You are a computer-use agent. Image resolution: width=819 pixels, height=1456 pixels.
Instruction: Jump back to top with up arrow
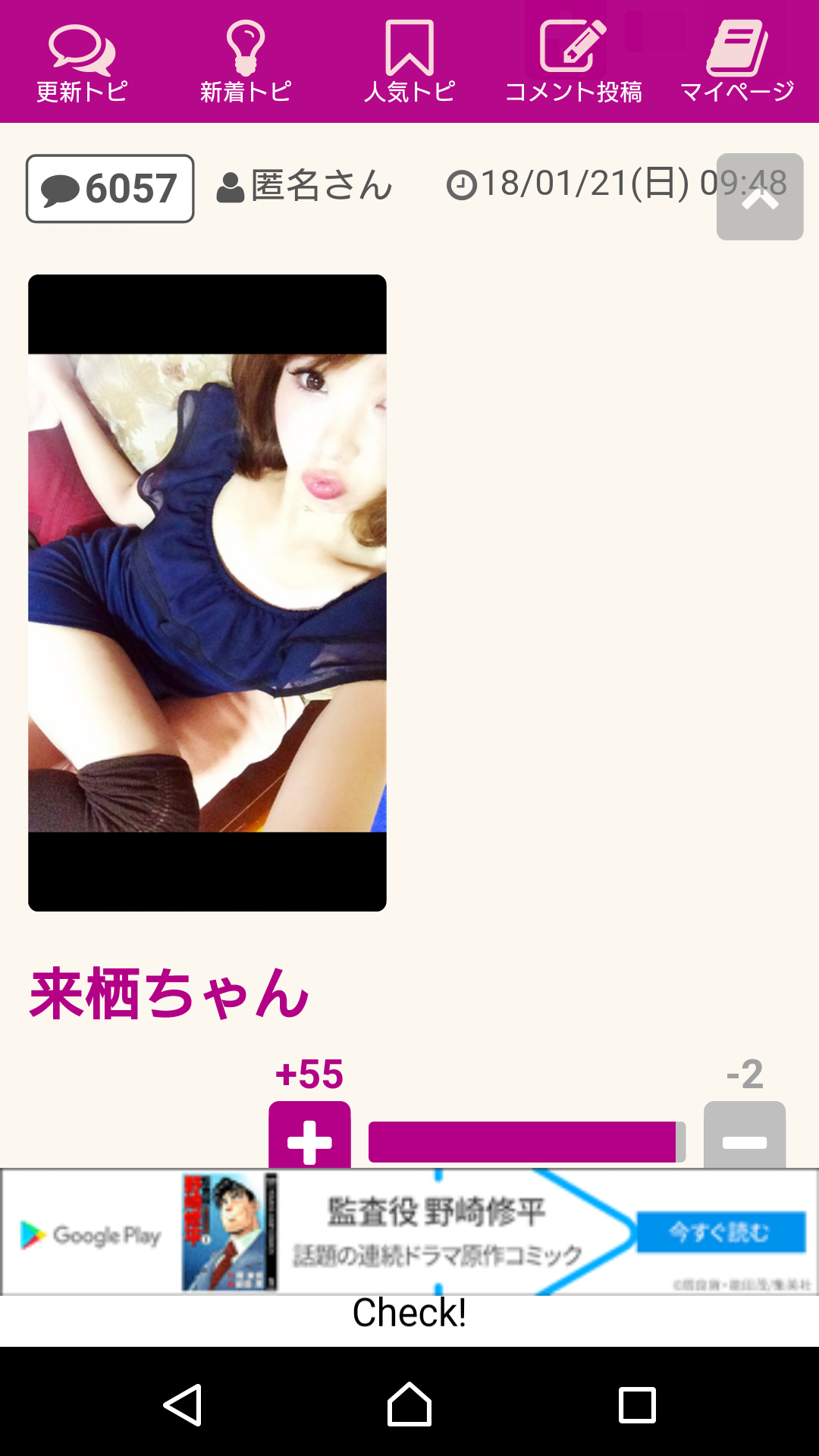tap(760, 197)
